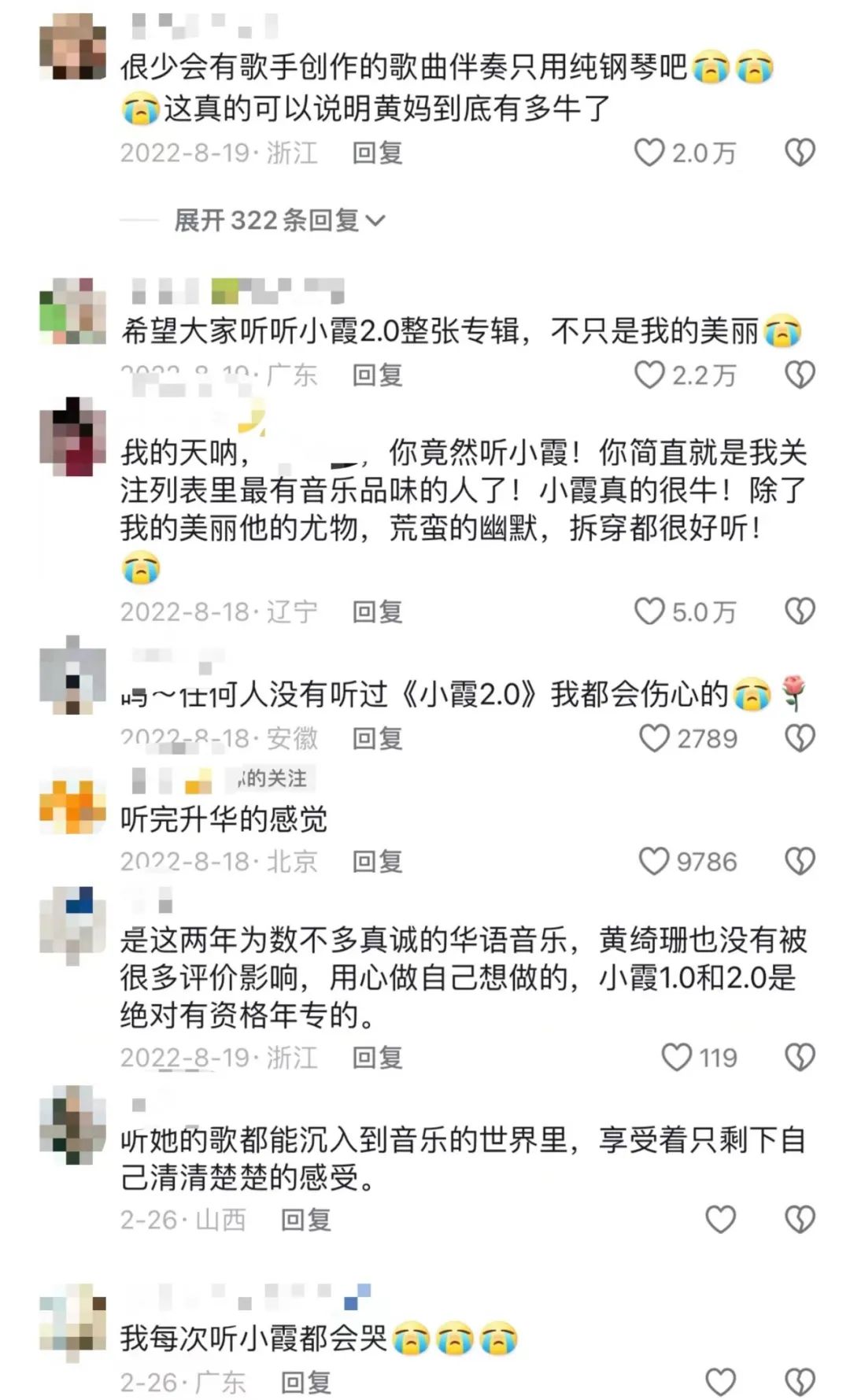Reply to the comment about 真诚的华语音乐

coord(377,1058)
